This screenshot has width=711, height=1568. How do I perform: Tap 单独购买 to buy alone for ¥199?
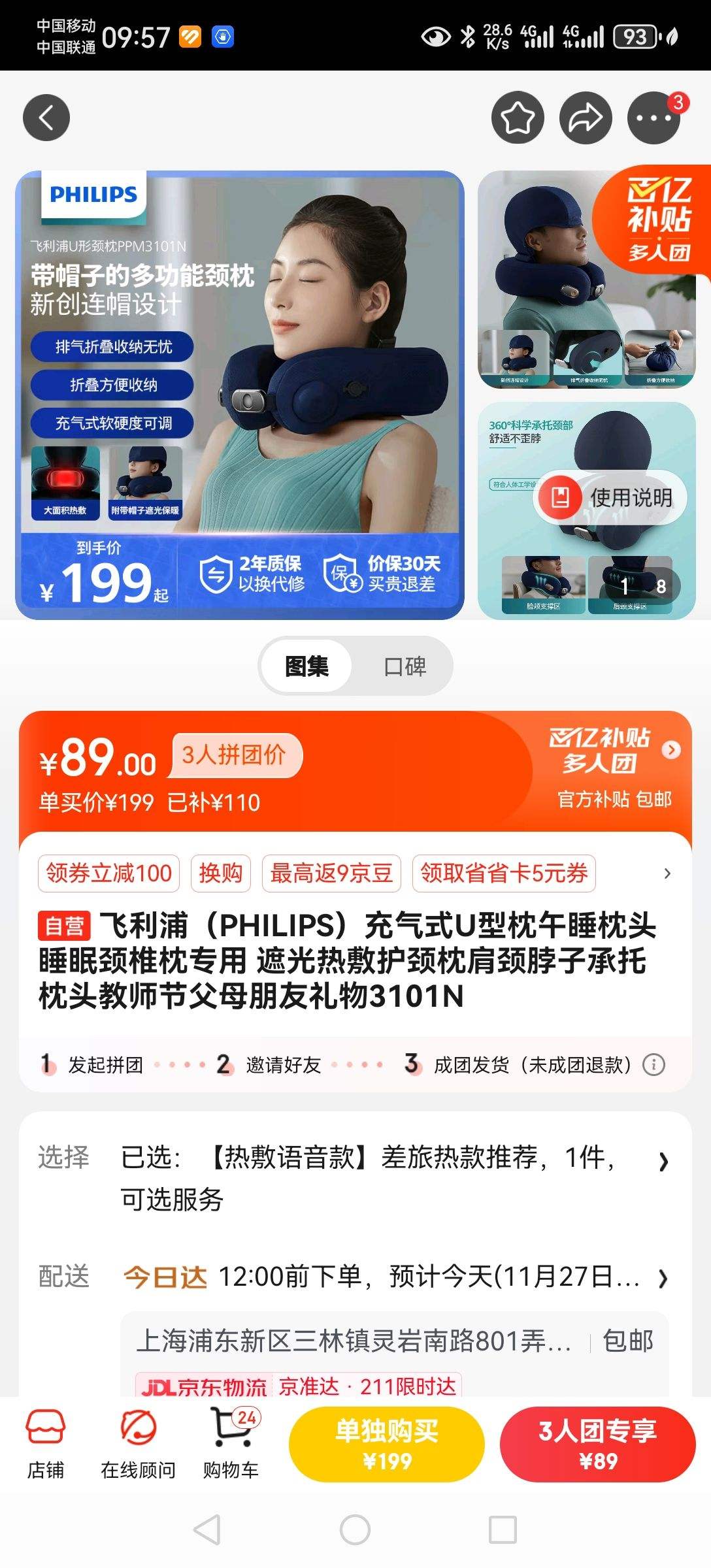(387, 1444)
